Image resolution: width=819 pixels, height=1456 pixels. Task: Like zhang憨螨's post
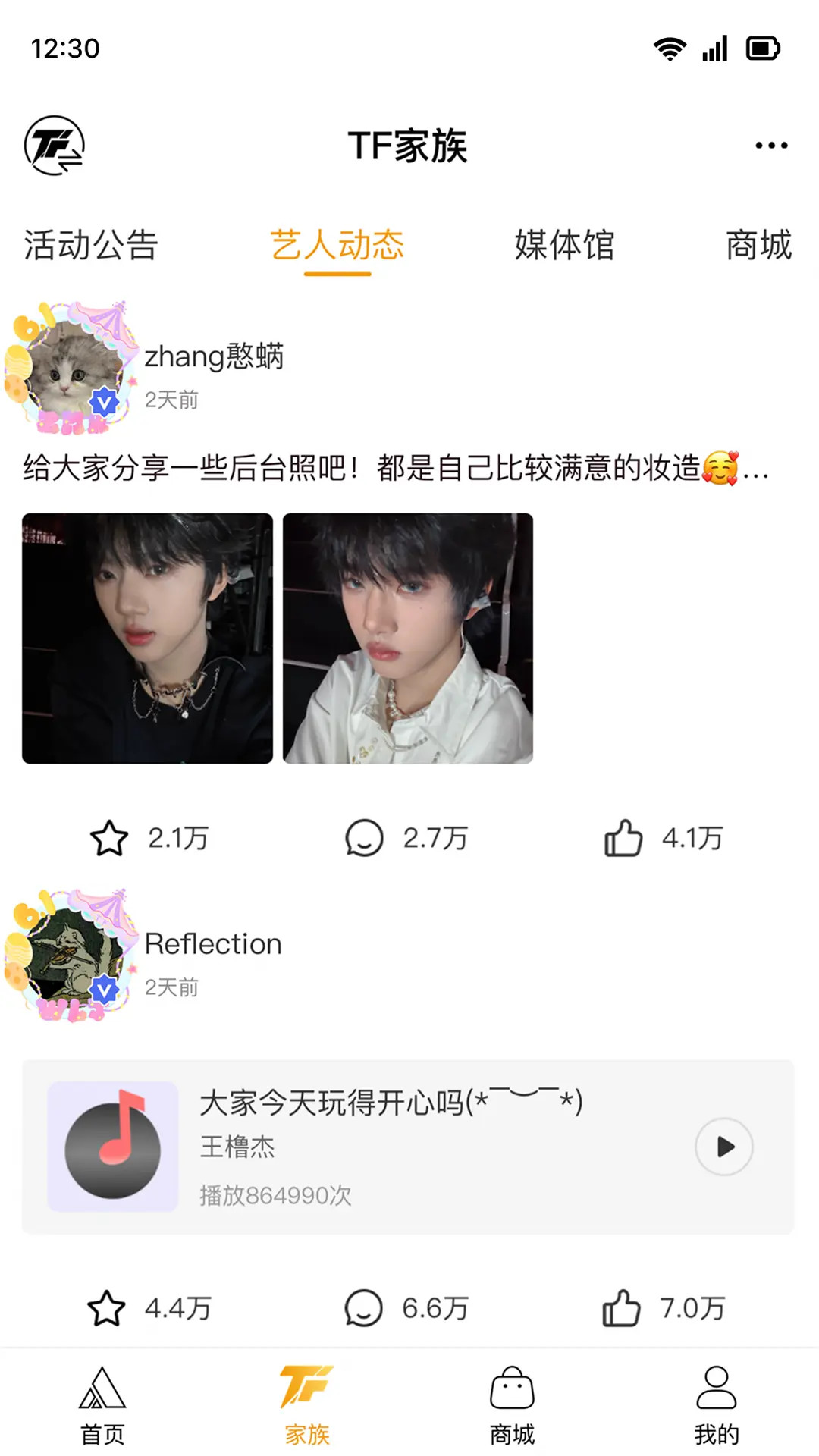pos(623,838)
